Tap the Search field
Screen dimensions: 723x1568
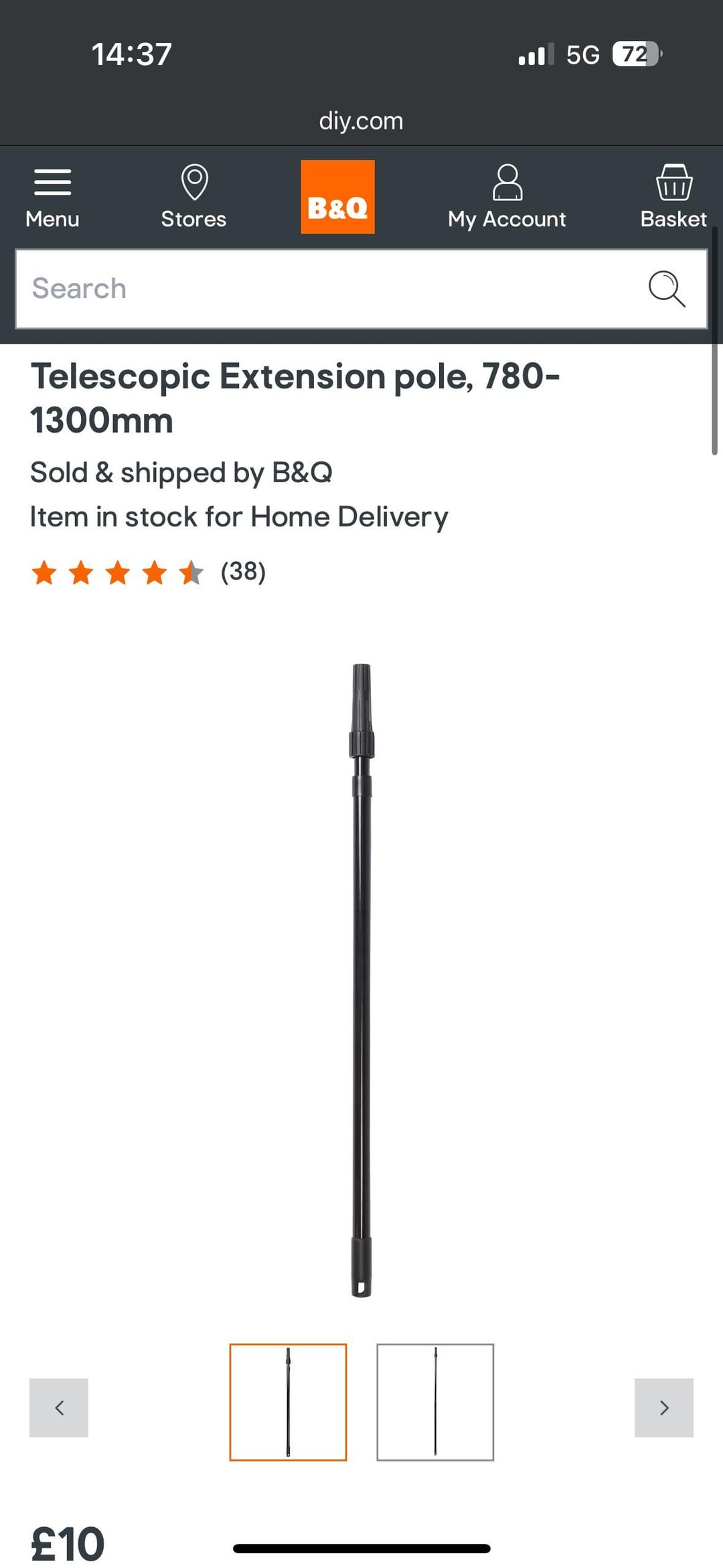click(321, 289)
